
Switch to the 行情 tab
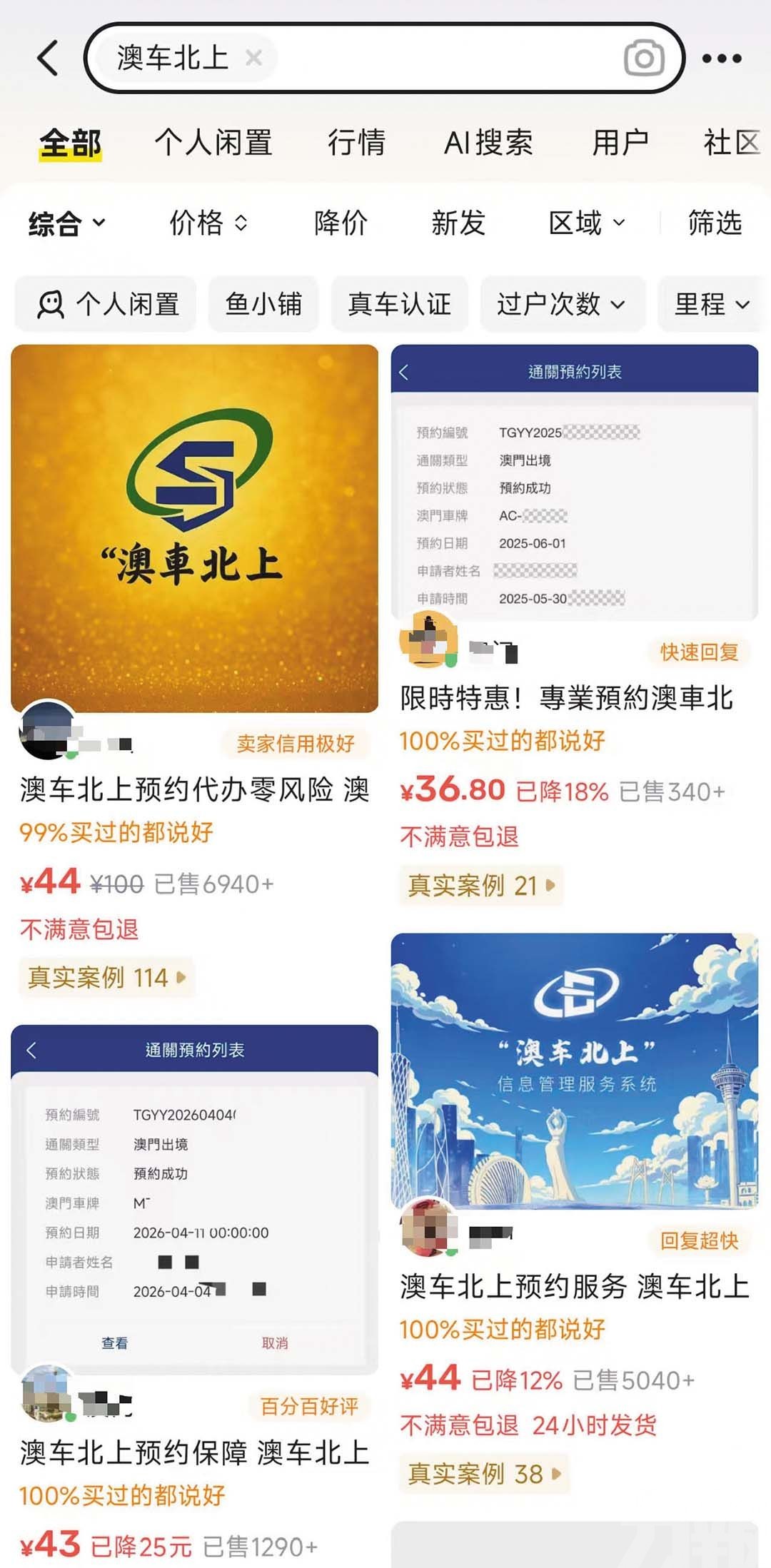(356, 142)
